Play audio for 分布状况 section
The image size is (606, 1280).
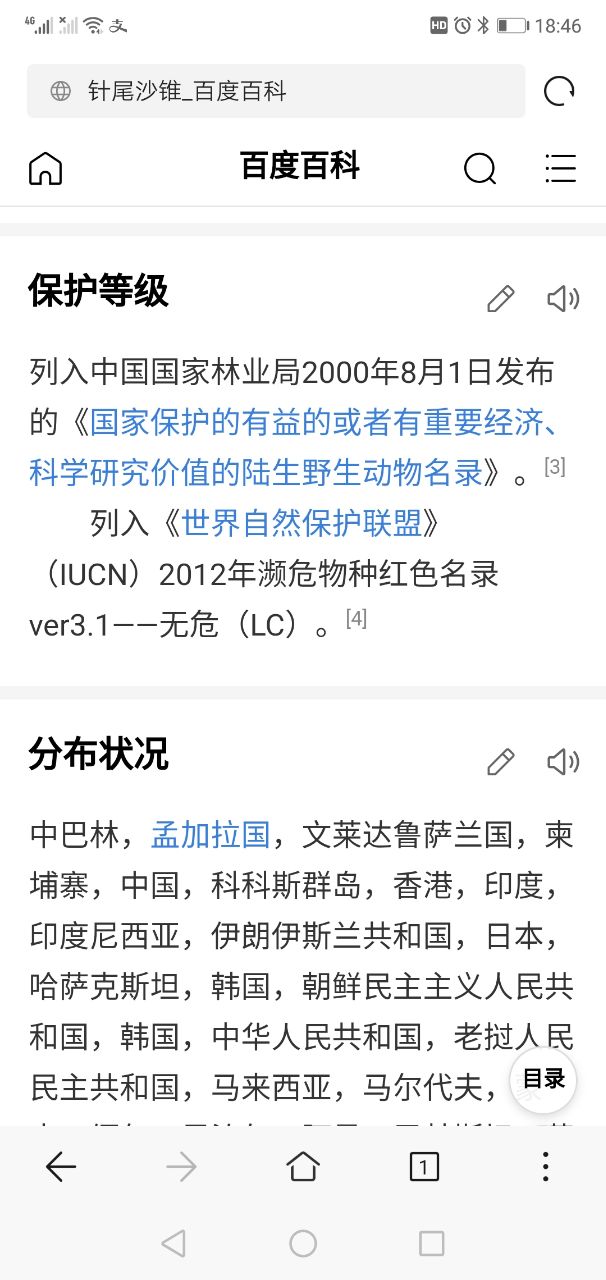point(563,762)
